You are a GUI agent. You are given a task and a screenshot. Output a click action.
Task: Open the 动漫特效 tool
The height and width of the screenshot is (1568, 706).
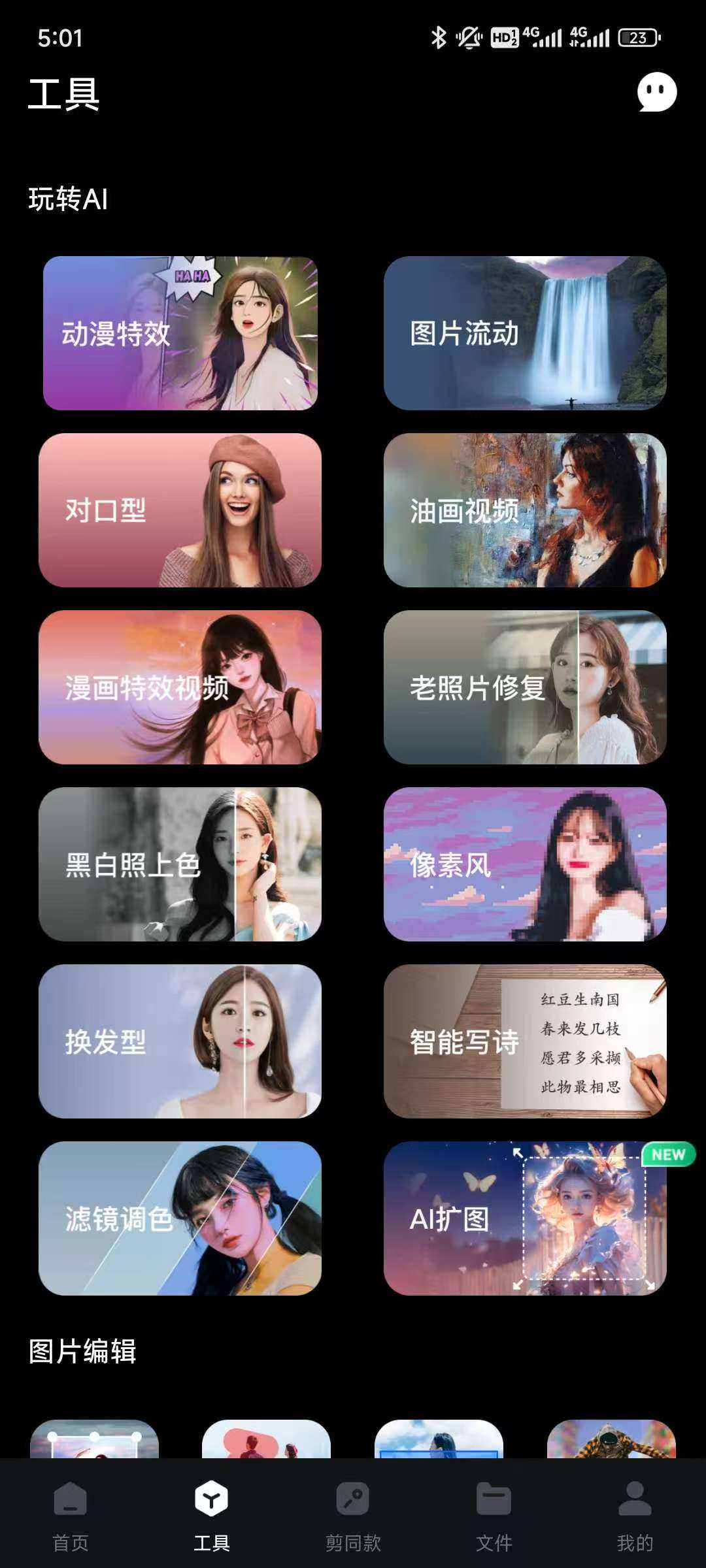click(180, 333)
